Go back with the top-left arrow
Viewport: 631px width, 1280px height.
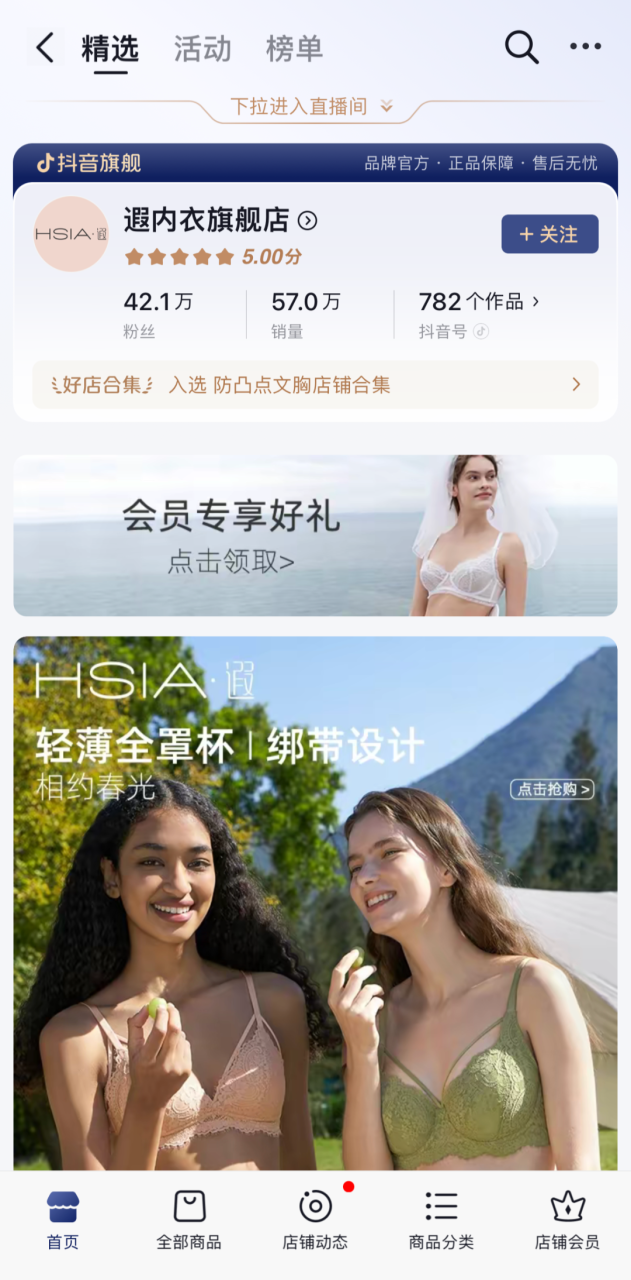click(45, 47)
